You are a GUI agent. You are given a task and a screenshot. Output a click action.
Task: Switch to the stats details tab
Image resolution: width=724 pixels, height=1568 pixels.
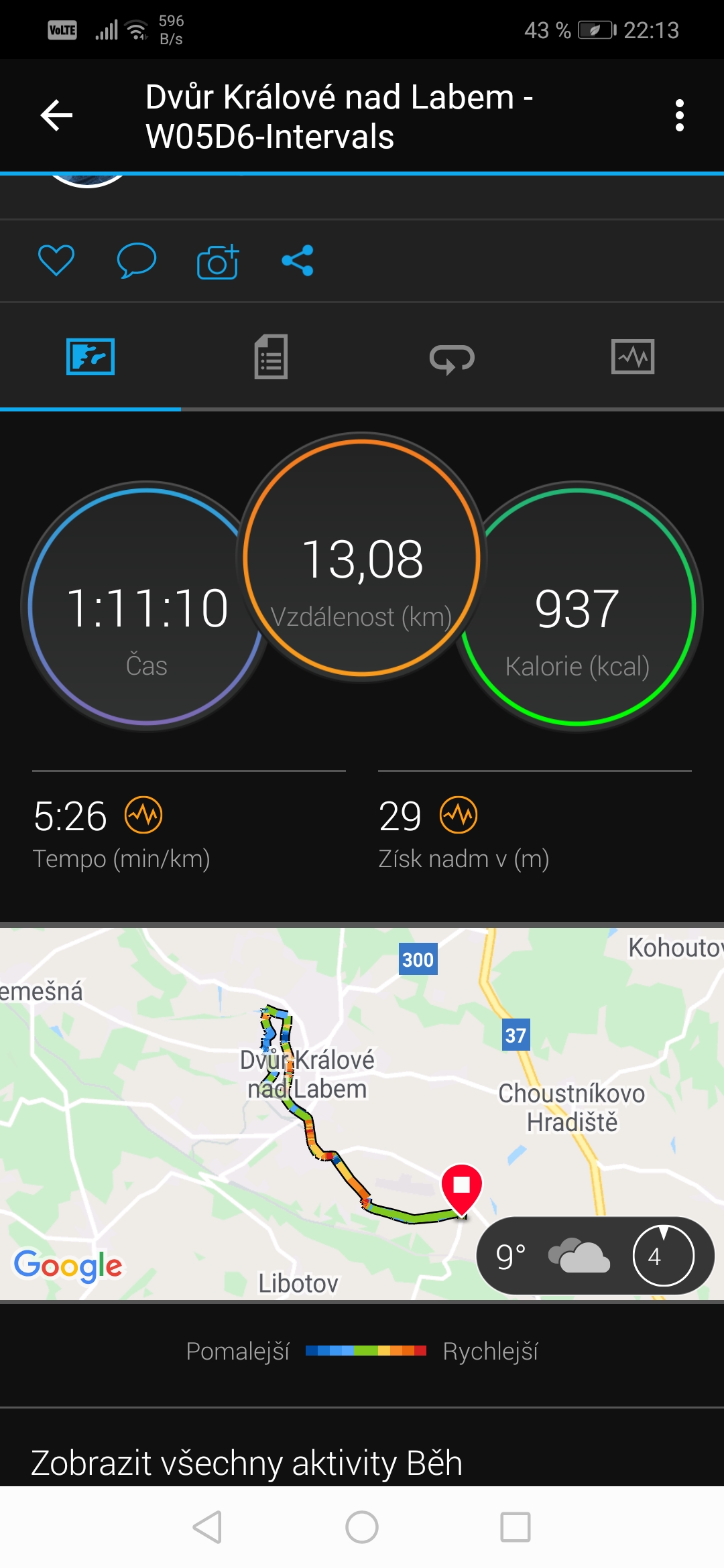point(271,357)
